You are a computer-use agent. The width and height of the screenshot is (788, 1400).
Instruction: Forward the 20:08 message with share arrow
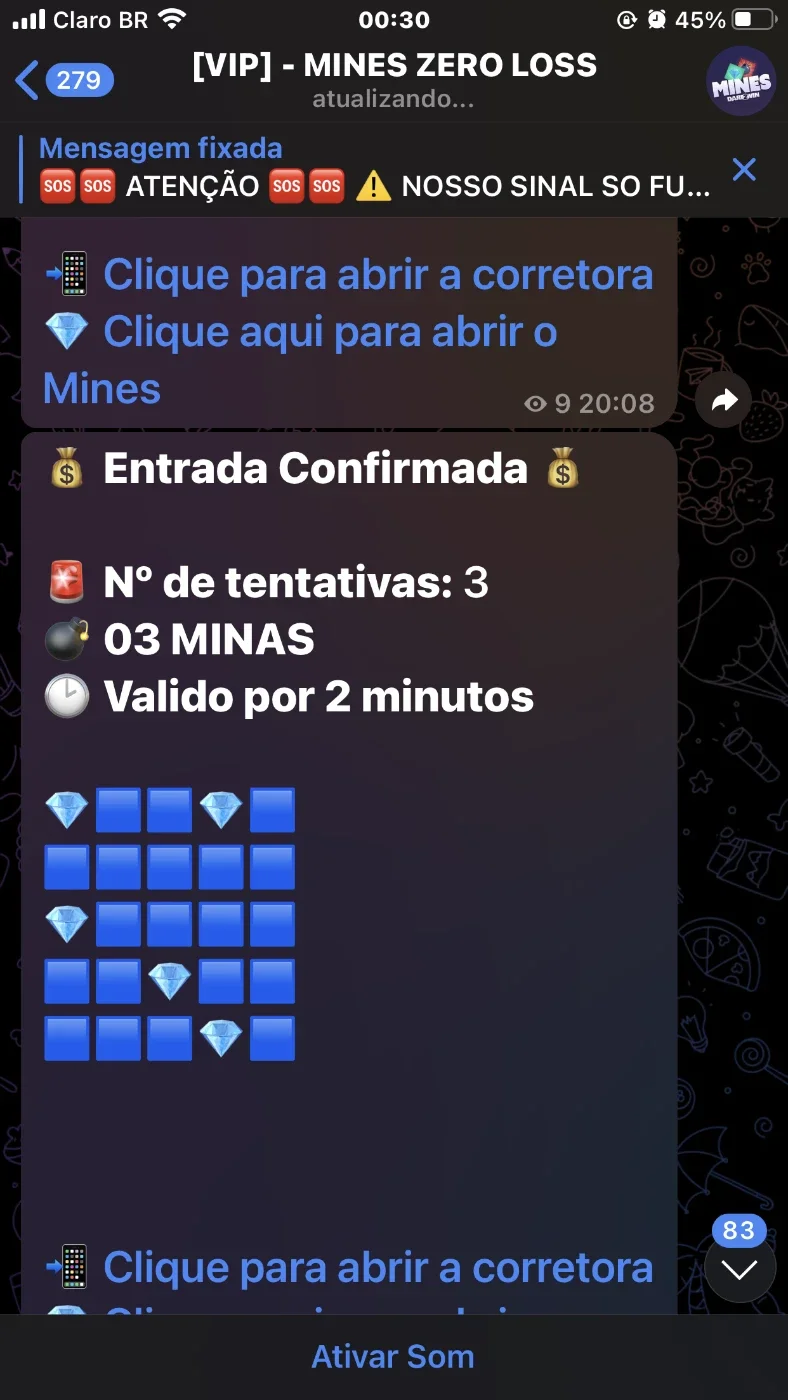(x=724, y=401)
